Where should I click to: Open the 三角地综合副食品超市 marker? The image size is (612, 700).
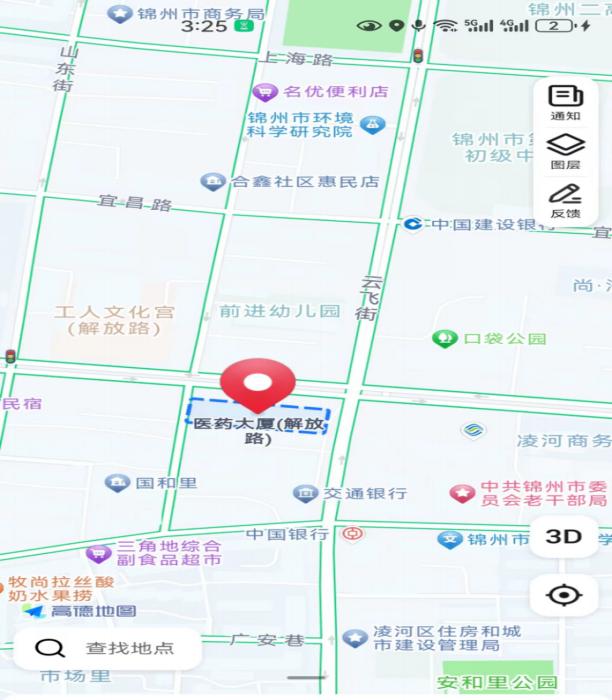point(98,553)
